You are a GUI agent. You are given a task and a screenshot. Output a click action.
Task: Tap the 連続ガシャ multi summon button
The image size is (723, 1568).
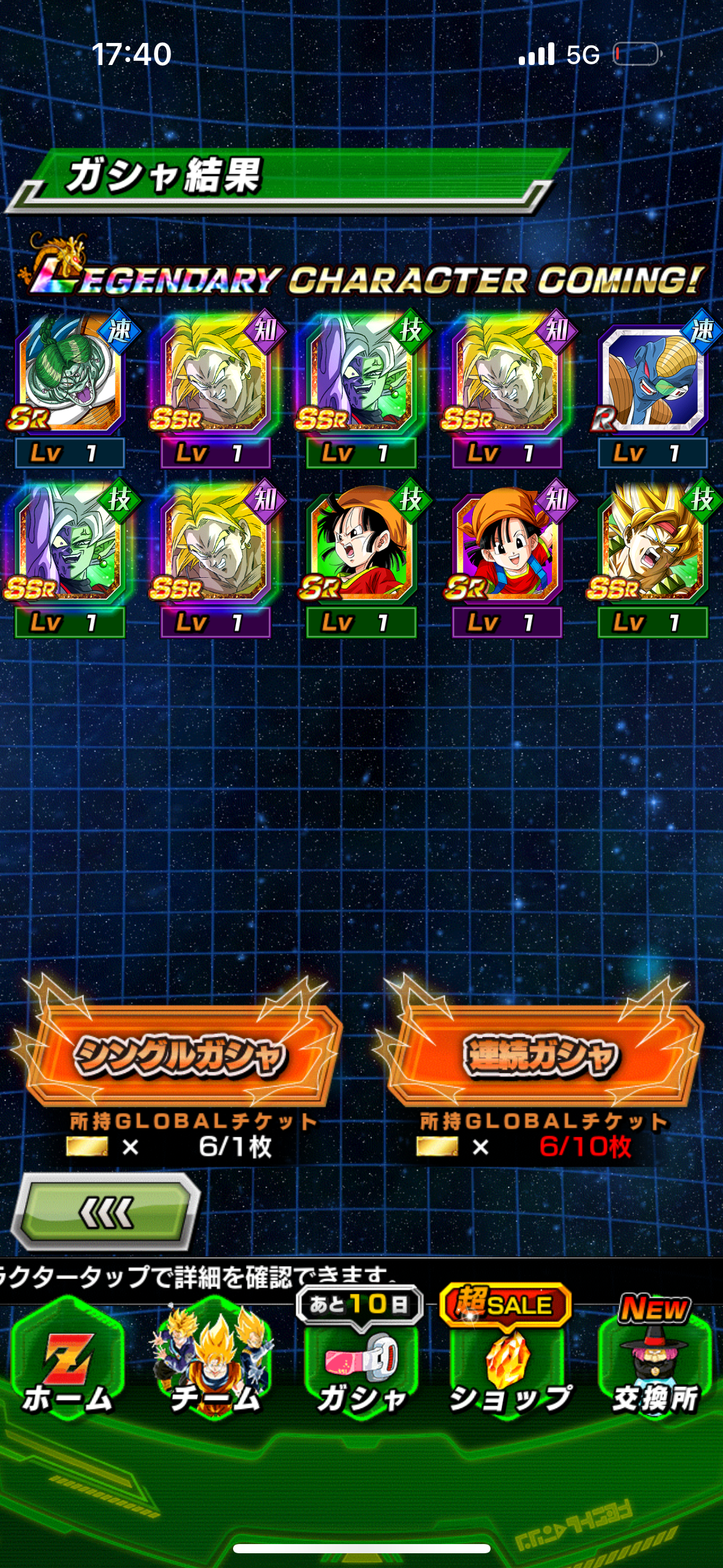pos(540,1054)
